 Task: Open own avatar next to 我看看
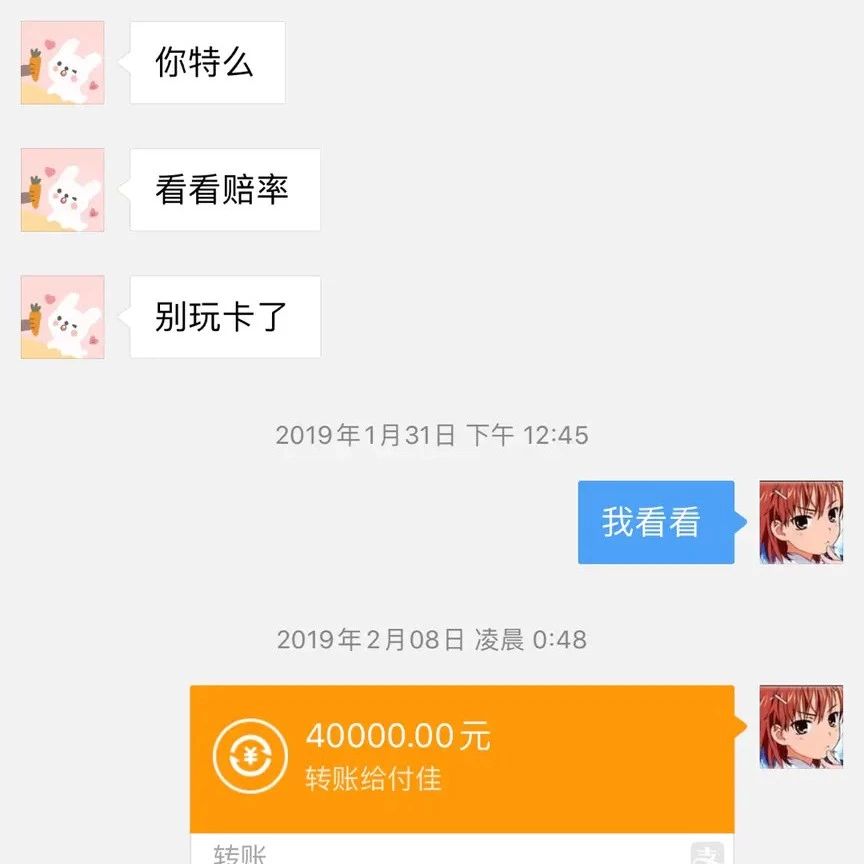800,522
